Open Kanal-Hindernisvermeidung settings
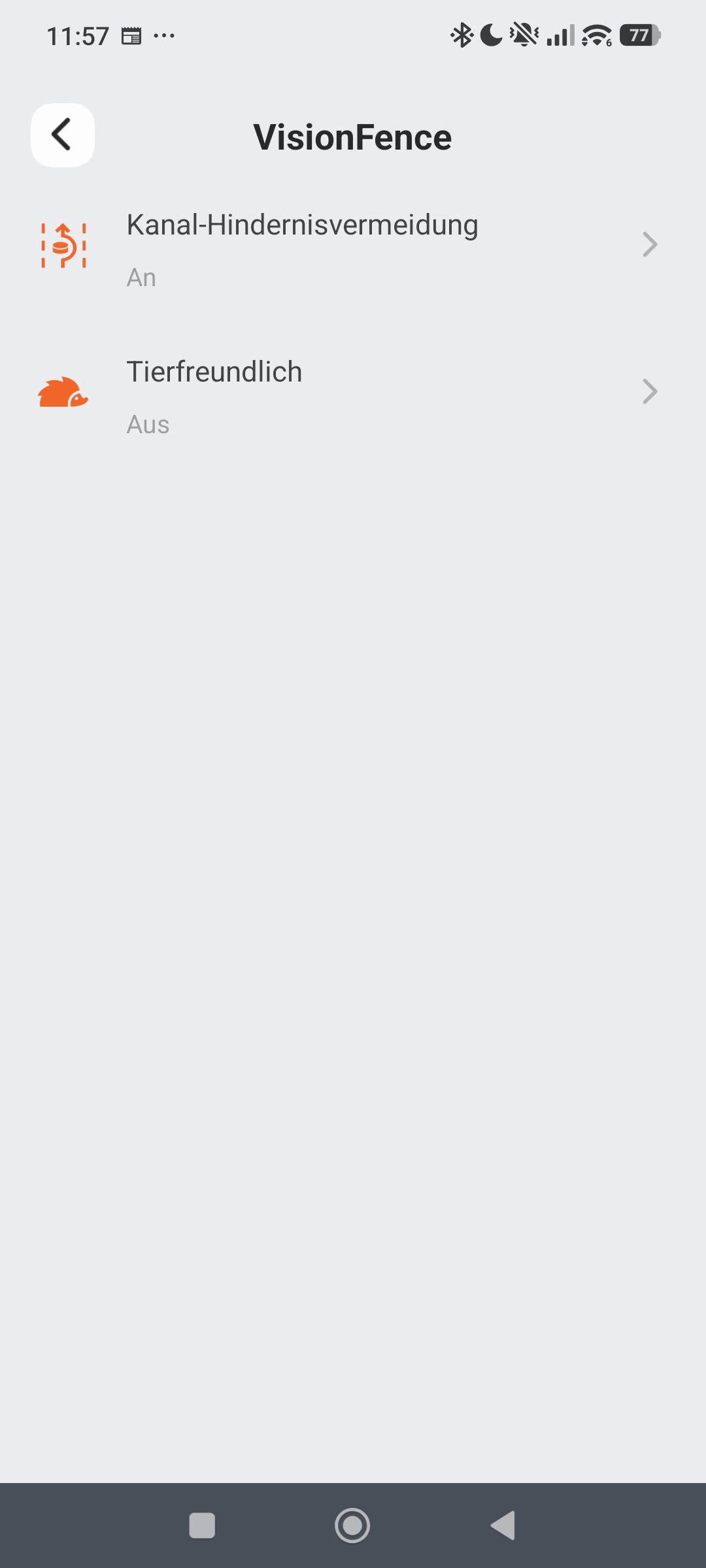 [x=353, y=247]
